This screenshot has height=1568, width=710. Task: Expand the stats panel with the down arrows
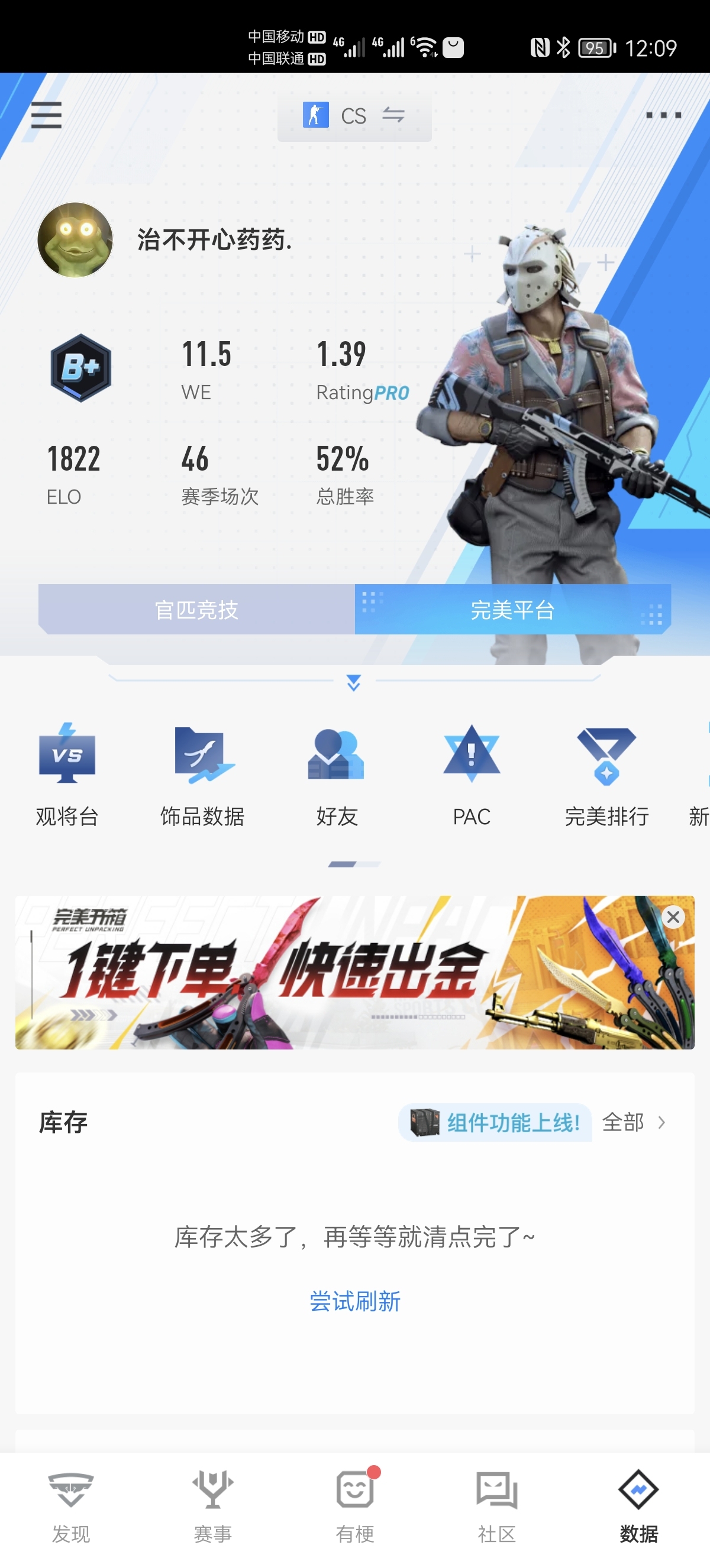pyautogui.click(x=354, y=682)
